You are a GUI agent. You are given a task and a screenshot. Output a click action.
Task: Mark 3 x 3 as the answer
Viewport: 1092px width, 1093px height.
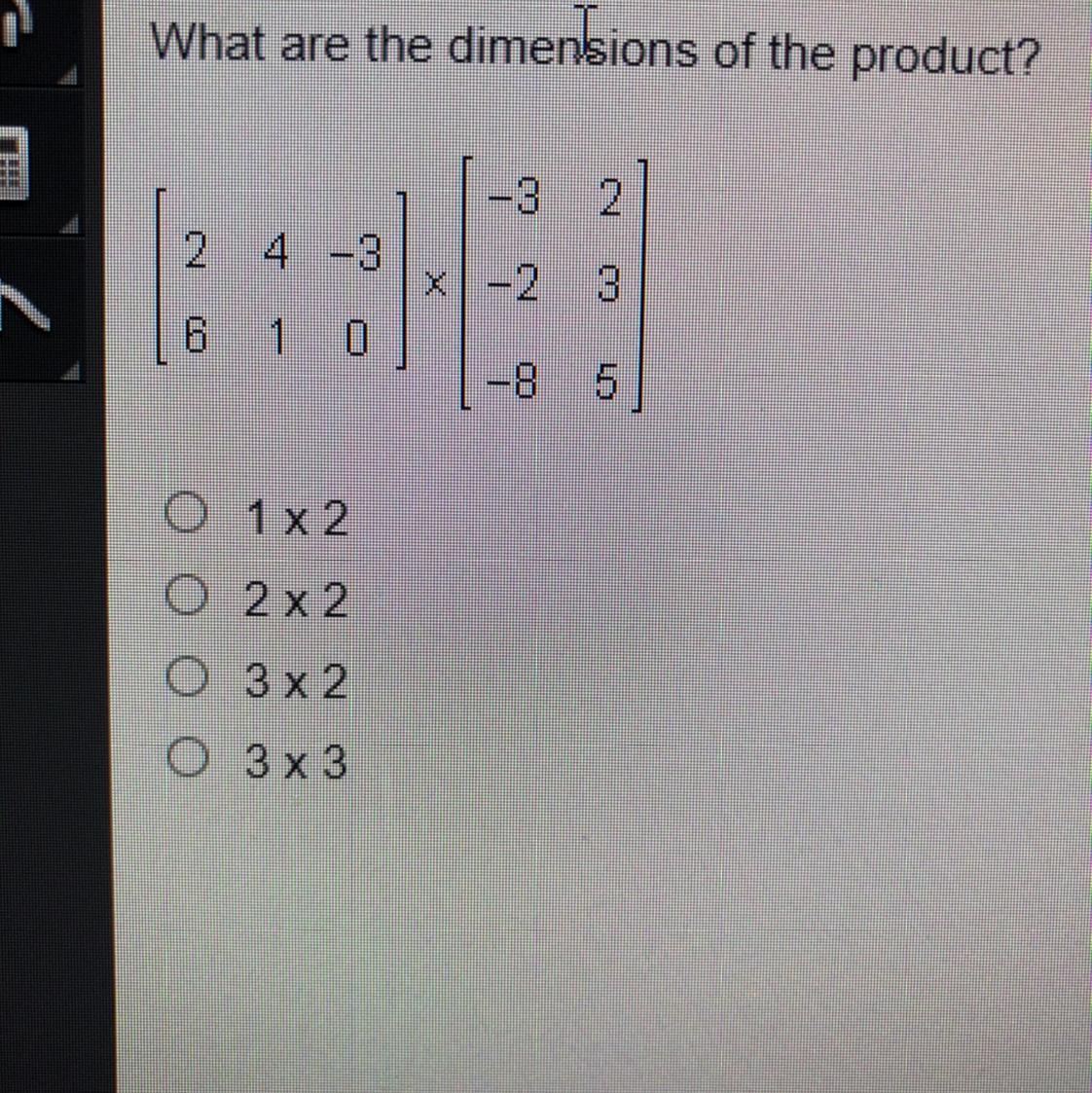(x=185, y=759)
